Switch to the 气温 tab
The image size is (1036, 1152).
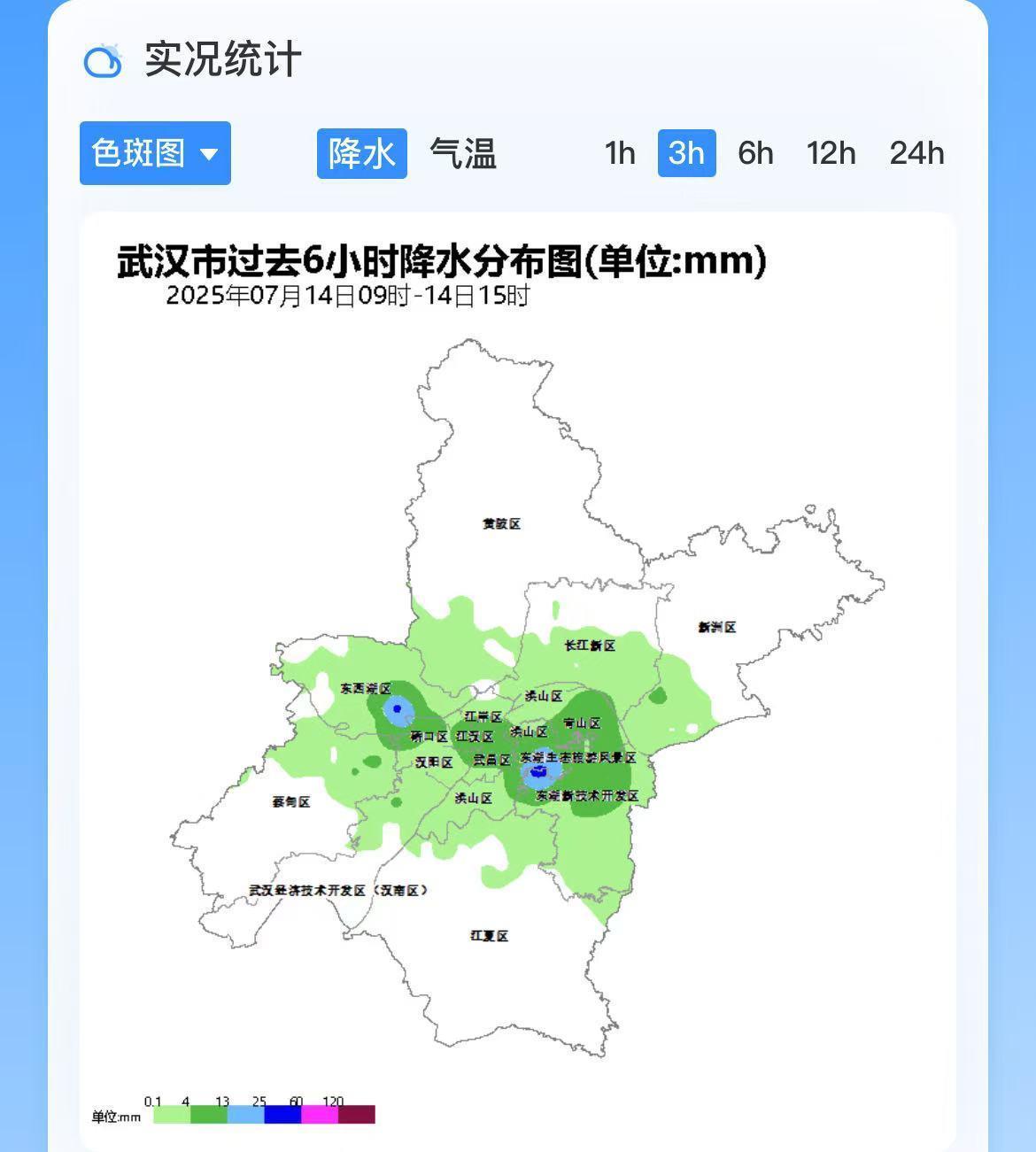click(462, 153)
